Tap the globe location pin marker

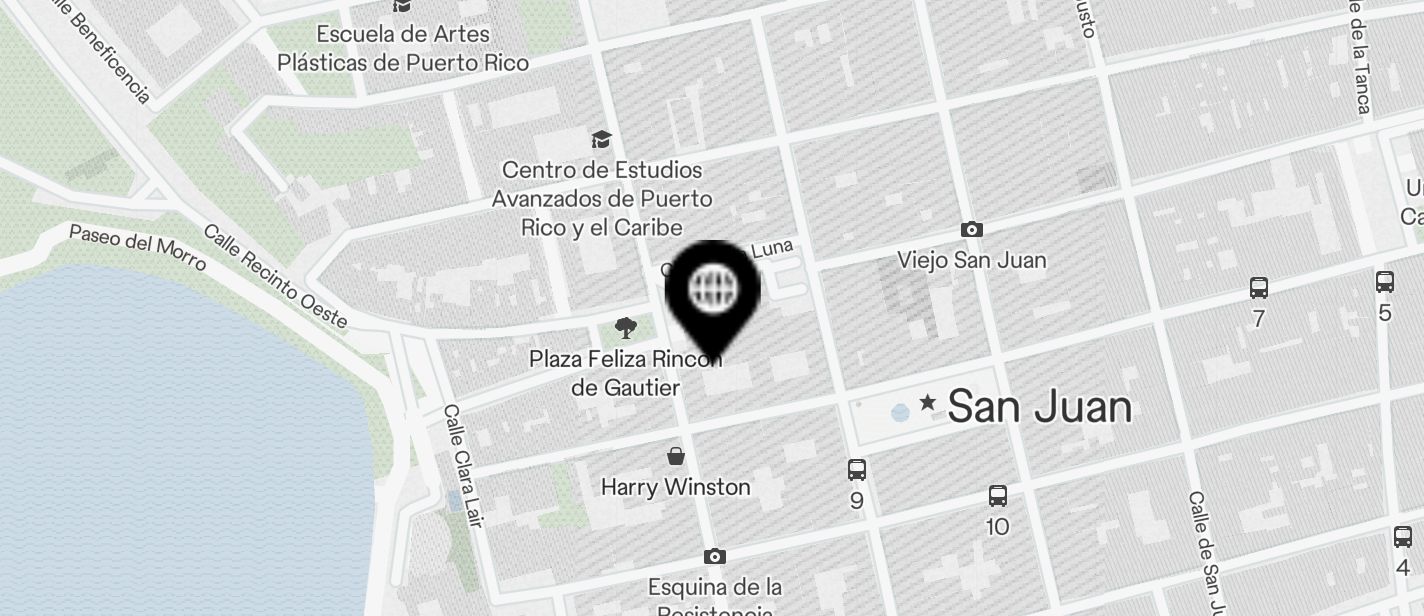(x=712, y=292)
